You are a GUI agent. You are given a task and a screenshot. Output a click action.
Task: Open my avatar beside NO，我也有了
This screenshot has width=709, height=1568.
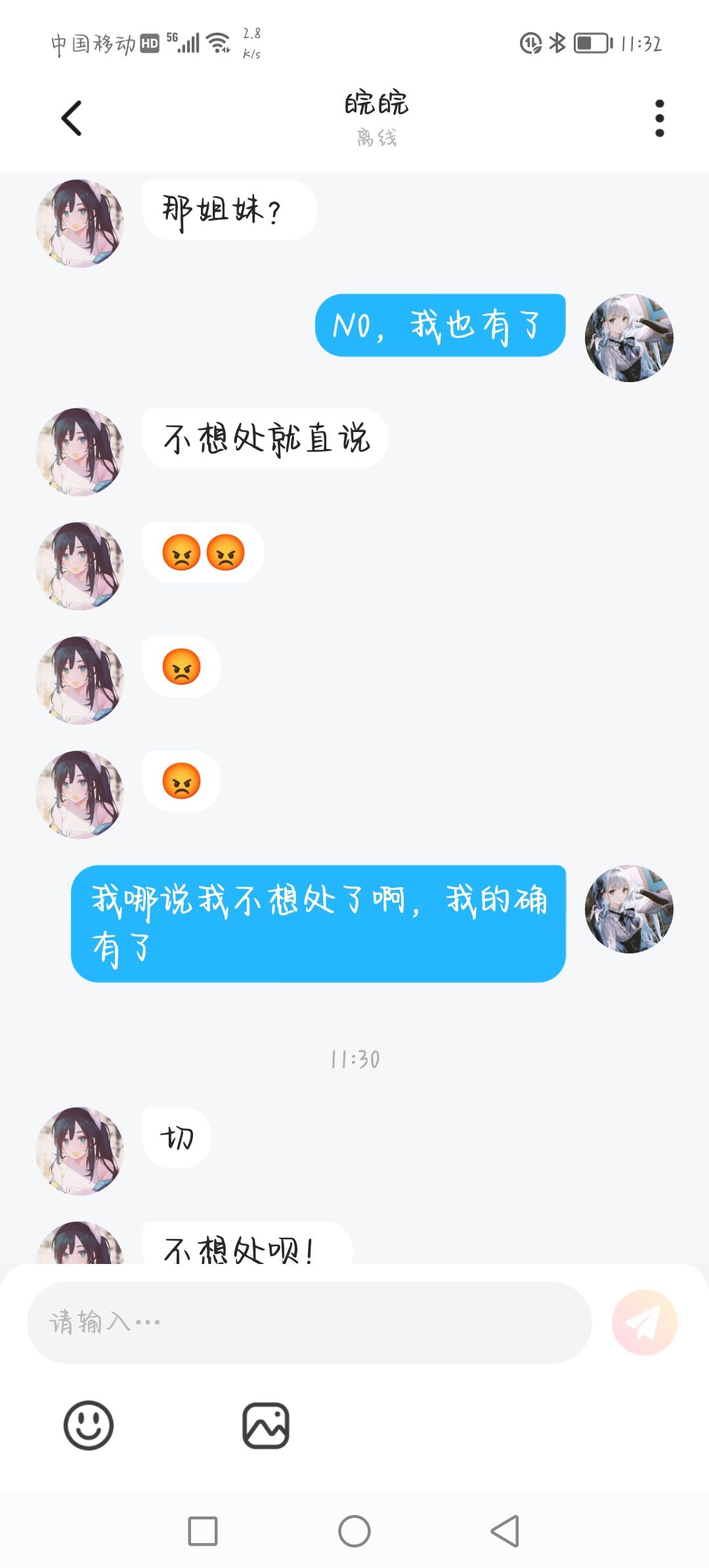click(x=628, y=338)
